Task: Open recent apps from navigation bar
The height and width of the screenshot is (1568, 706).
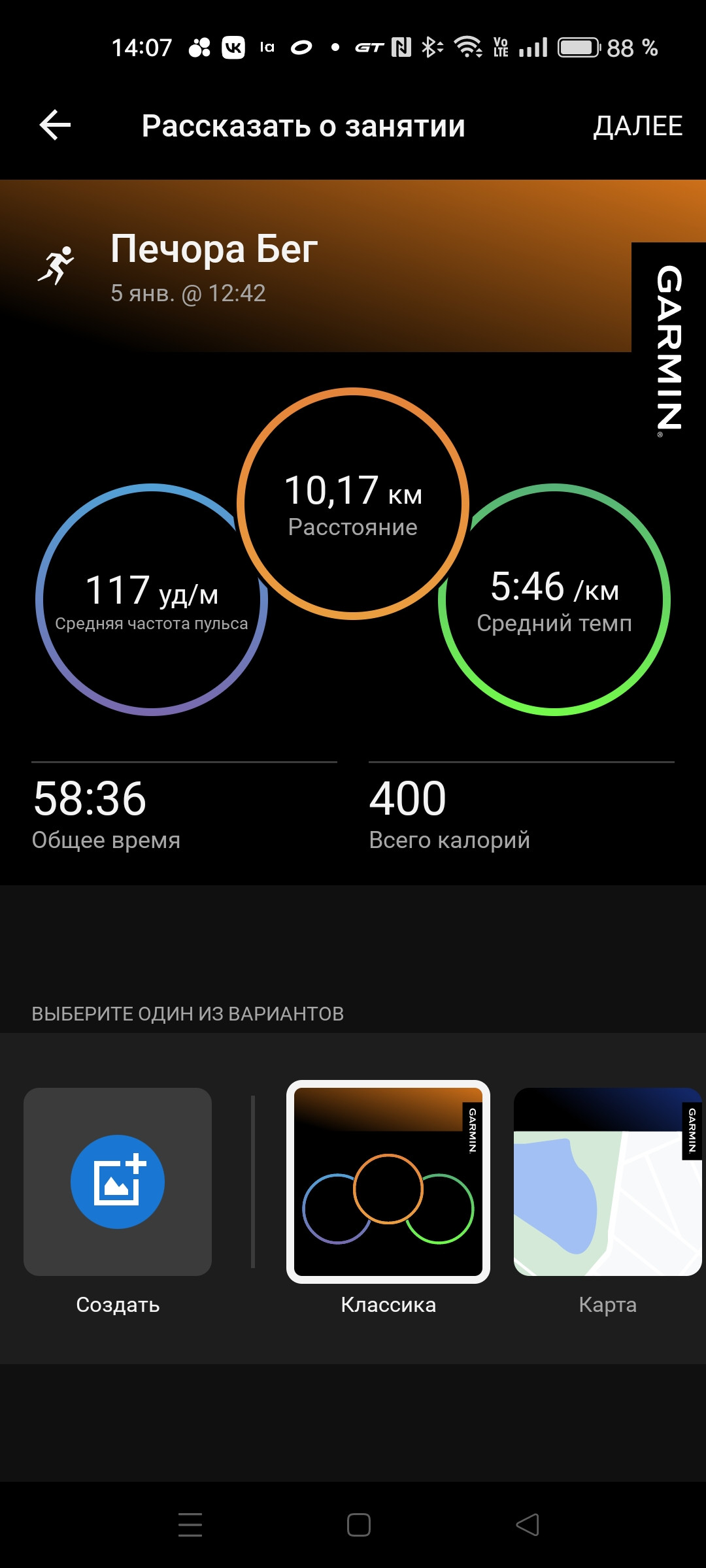Action: tap(190, 1525)
